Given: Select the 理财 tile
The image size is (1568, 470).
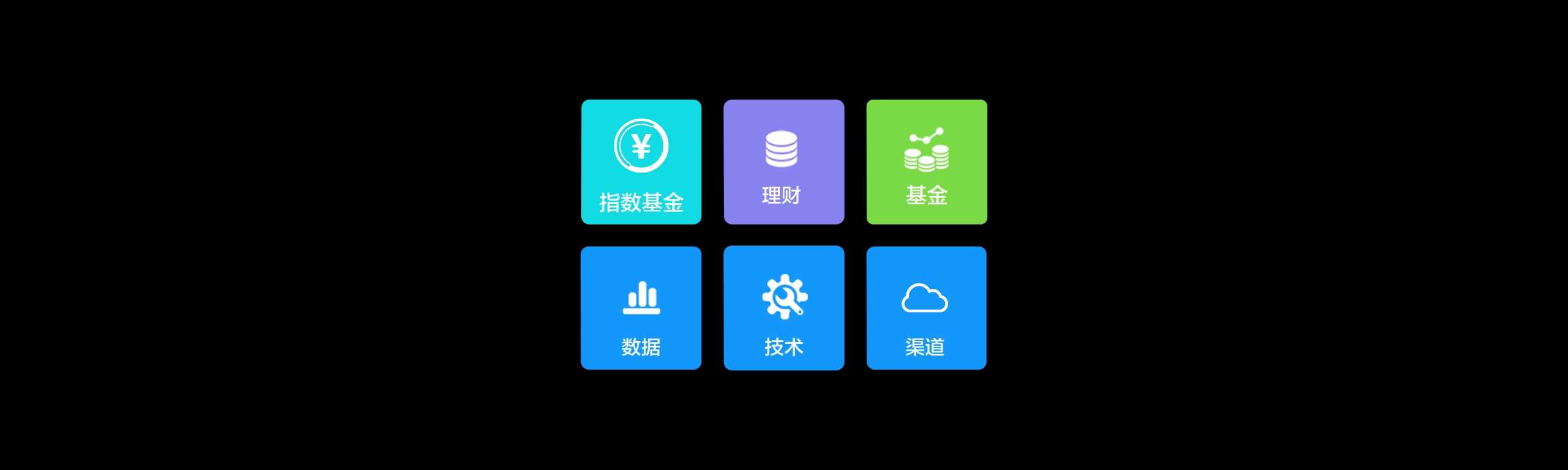Looking at the screenshot, I should click(x=783, y=162).
